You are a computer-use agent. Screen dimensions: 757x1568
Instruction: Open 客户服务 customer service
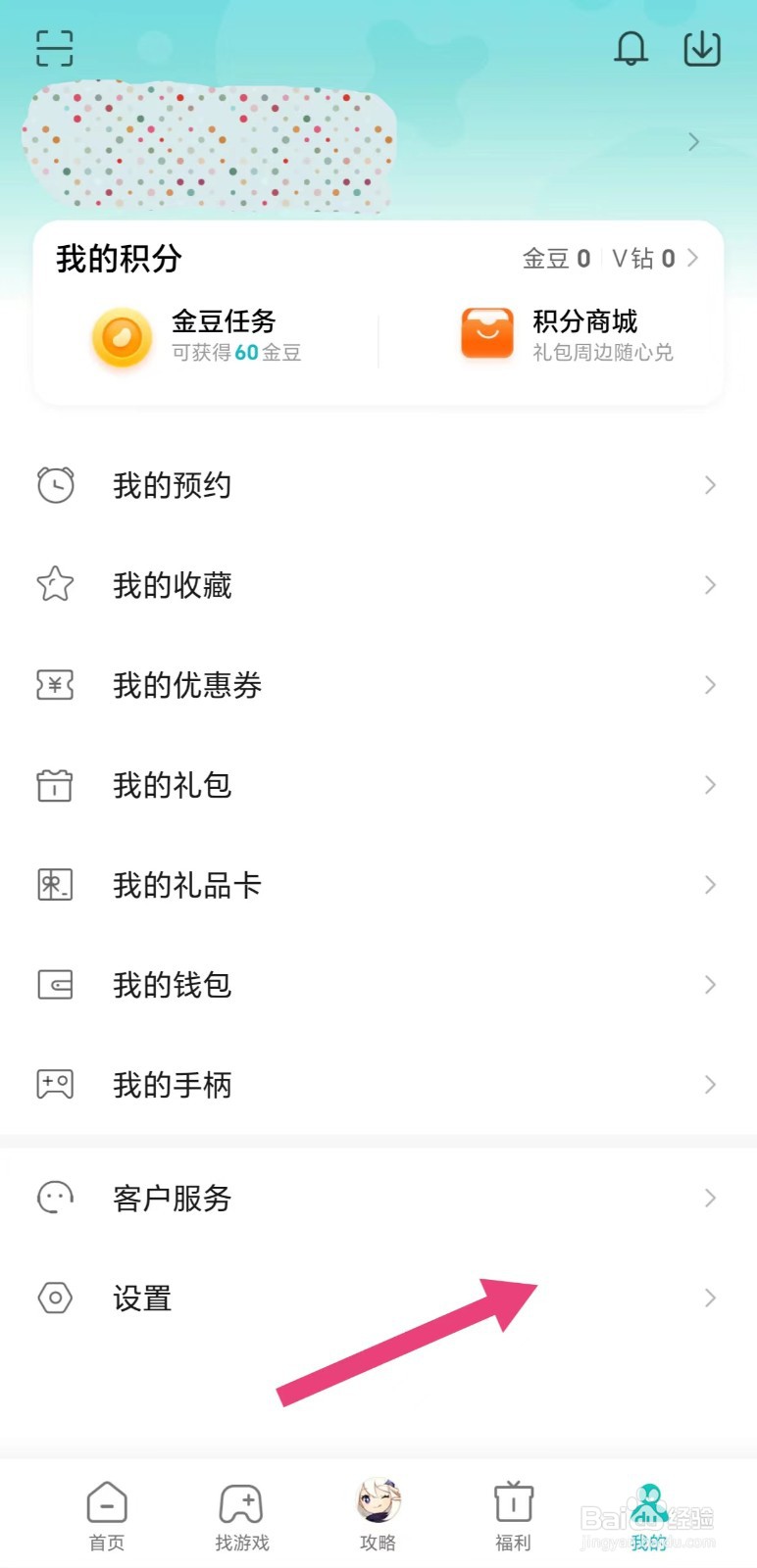(x=378, y=1198)
